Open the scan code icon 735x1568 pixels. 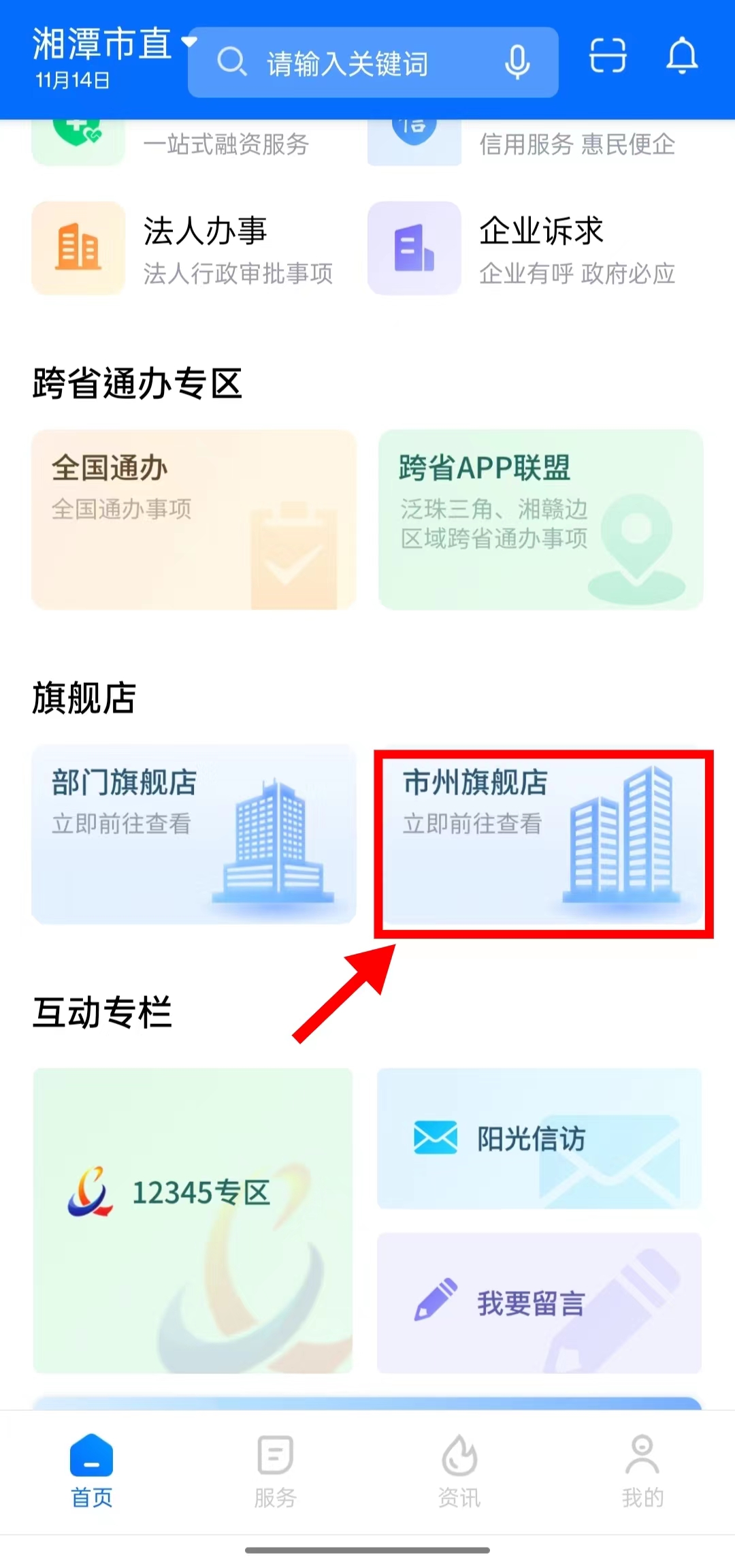[x=607, y=55]
